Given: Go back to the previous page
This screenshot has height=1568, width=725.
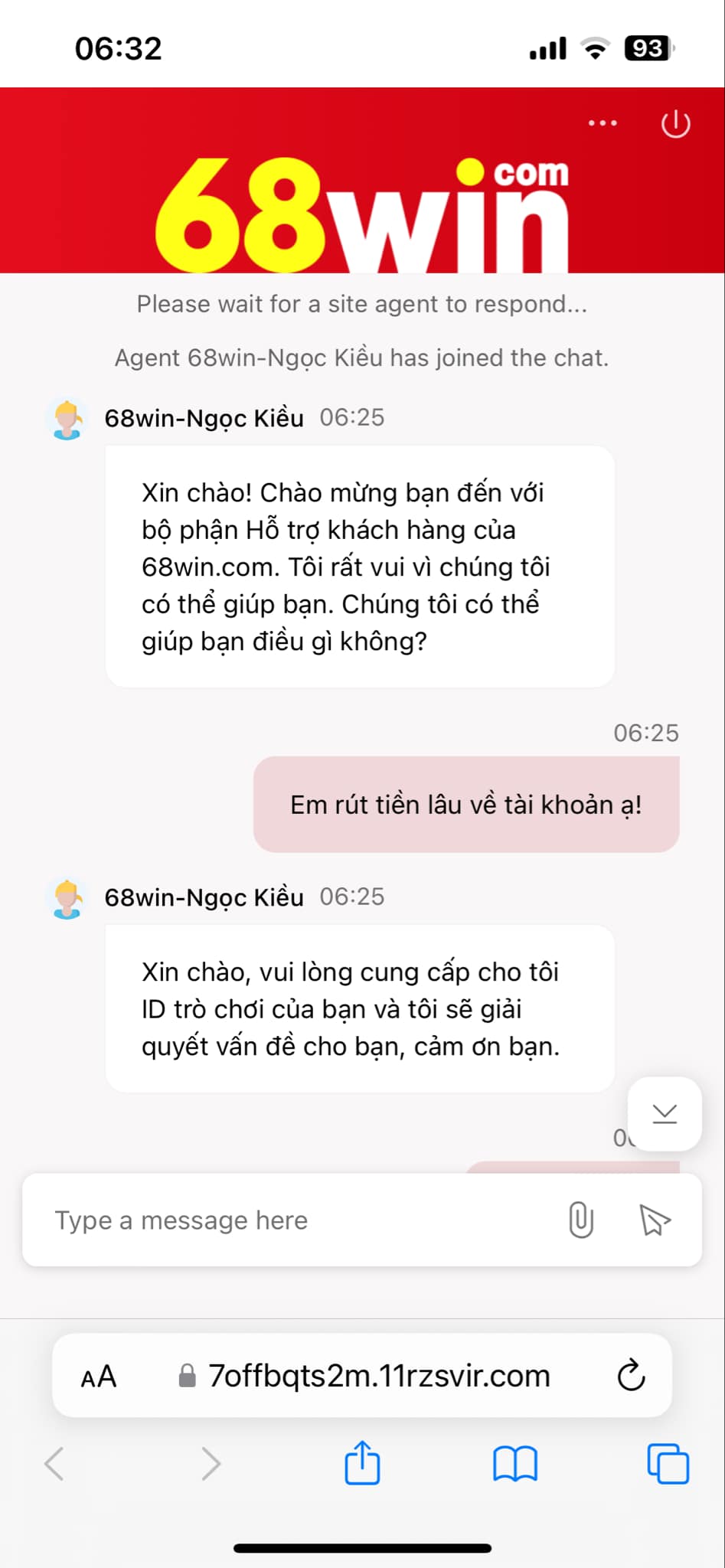Looking at the screenshot, I should pos(54,1464).
